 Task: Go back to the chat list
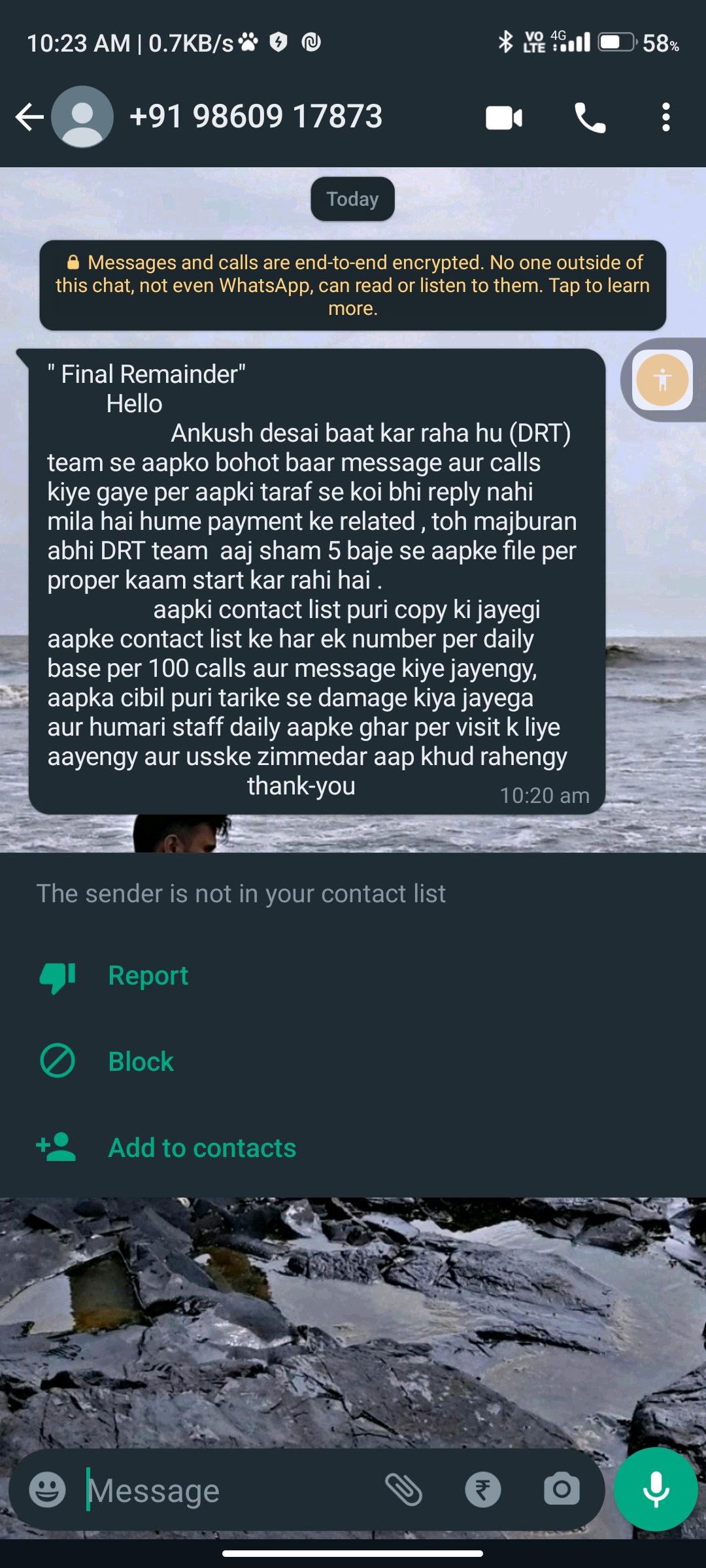click(29, 118)
